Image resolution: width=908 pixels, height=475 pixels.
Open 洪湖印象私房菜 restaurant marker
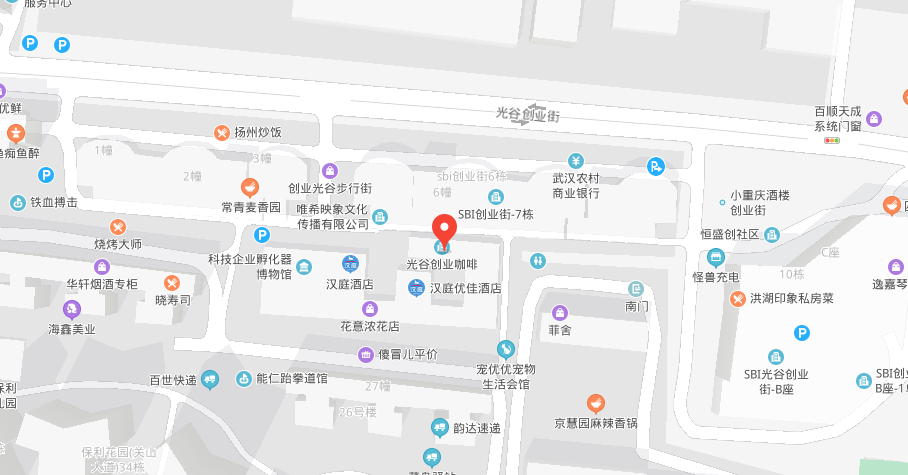(737, 298)
